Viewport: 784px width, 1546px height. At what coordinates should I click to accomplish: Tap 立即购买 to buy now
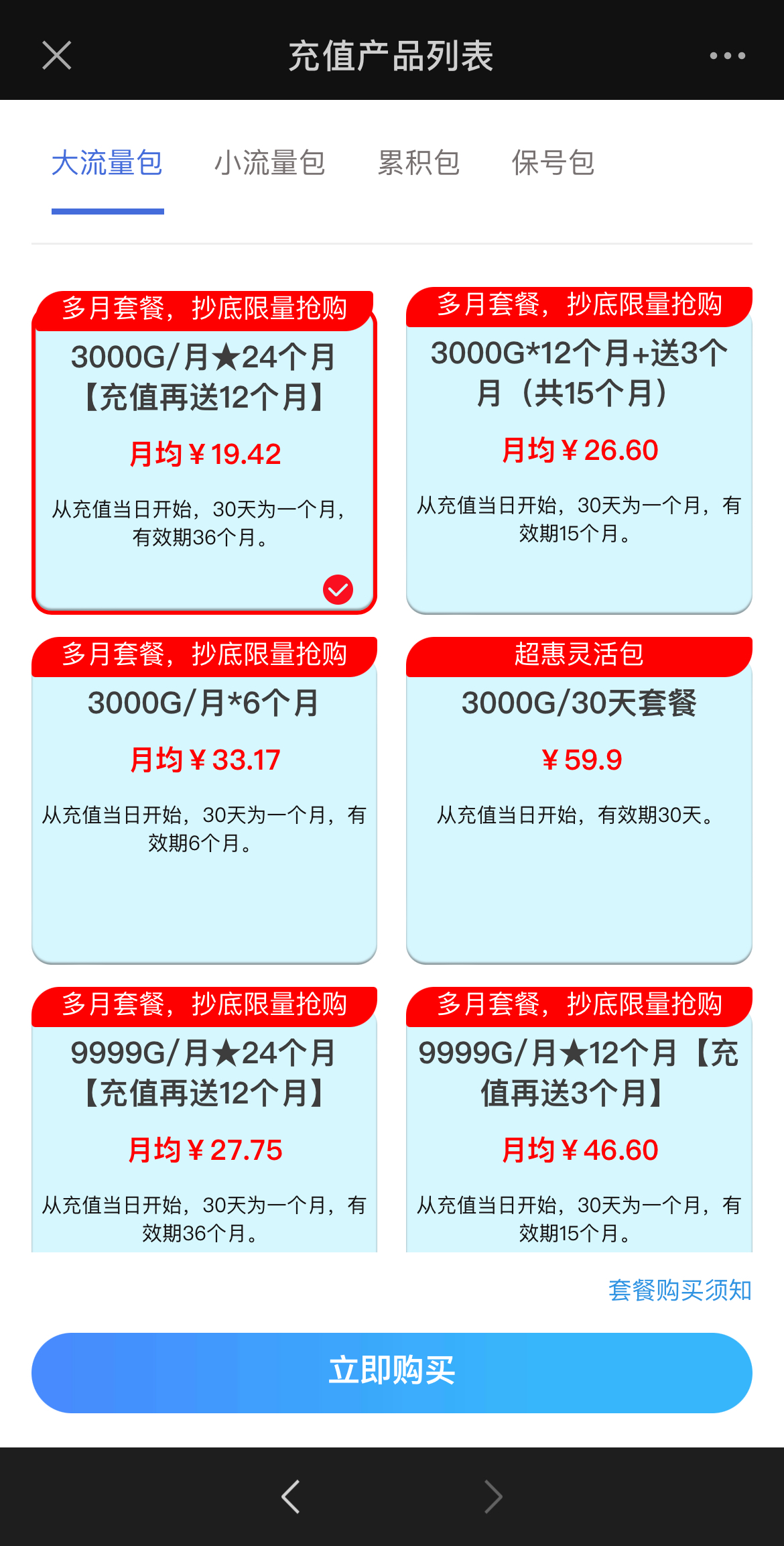click(x=392, y=1372)
